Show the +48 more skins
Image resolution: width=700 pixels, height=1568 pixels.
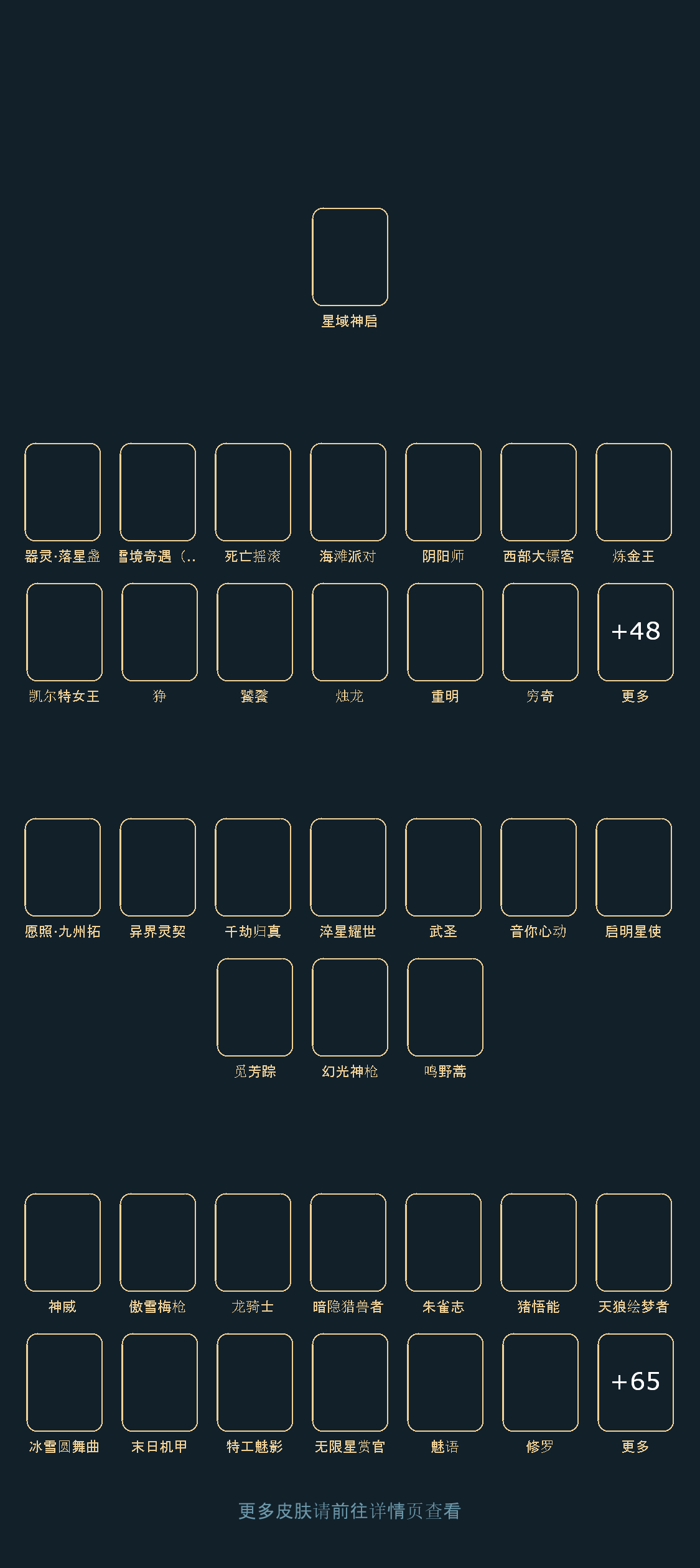[x=635, y=632]
